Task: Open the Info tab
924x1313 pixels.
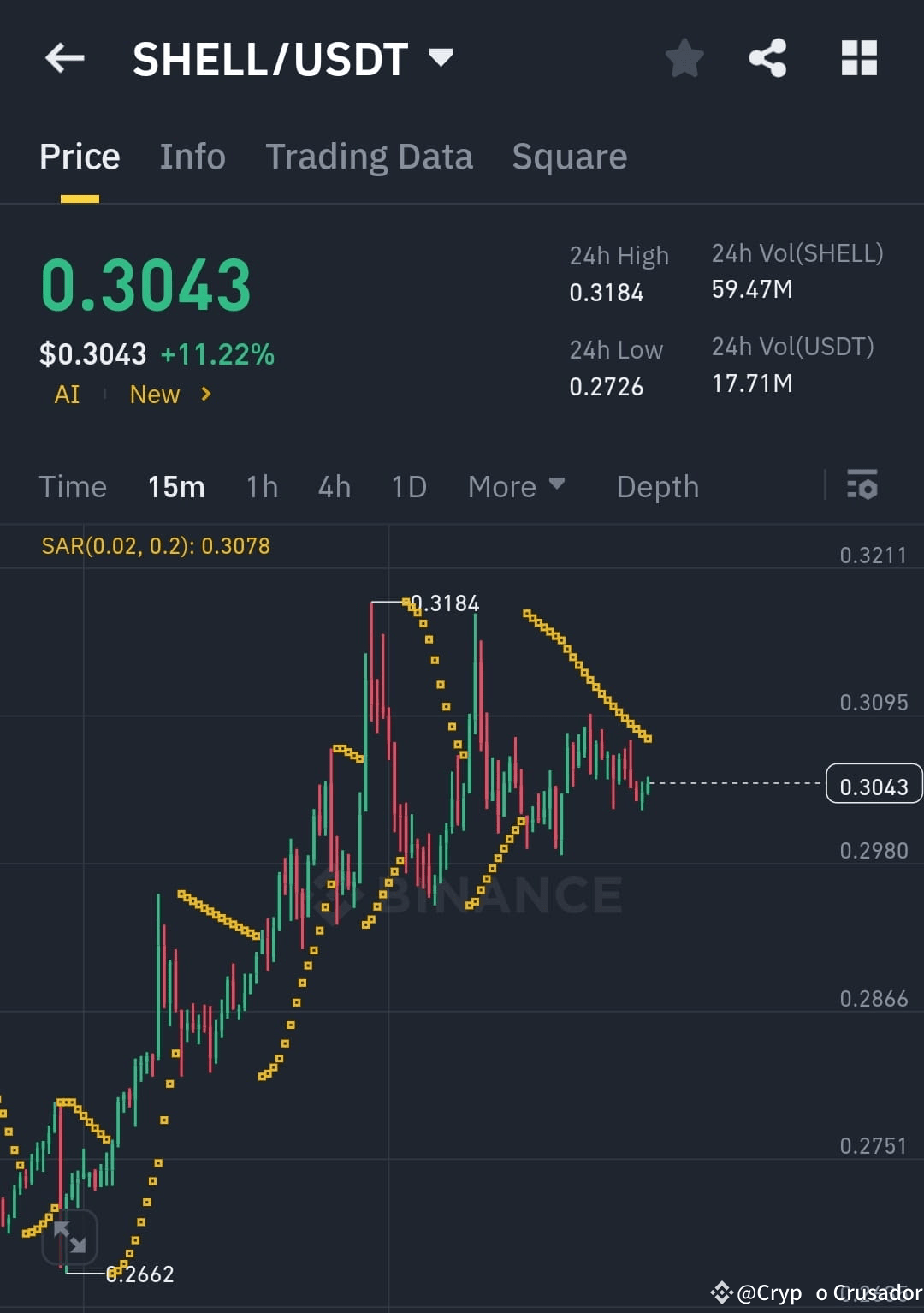Action: pos(192,156)
